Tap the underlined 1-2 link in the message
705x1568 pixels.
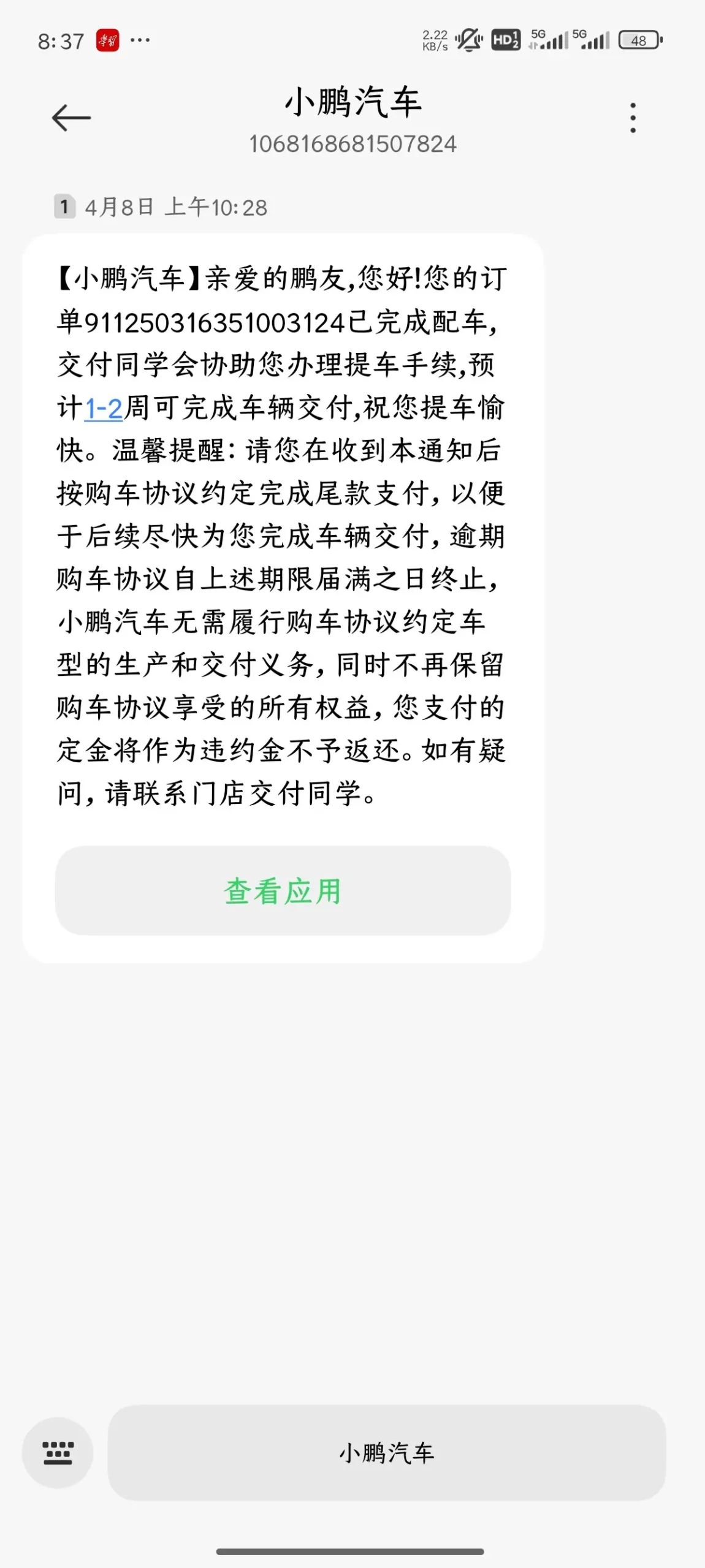[x=104, y=408]
